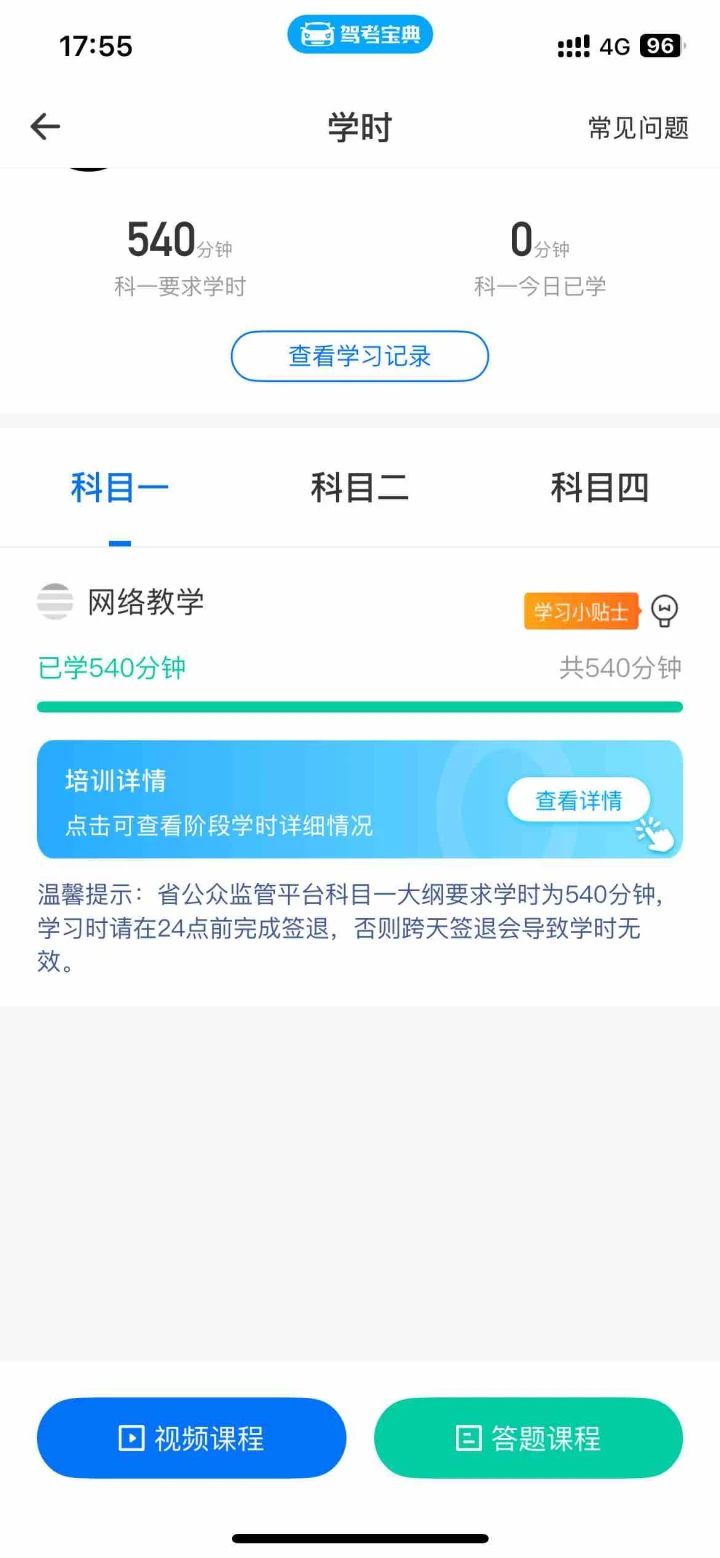Start 视频课程 video lessons
This screenshot has width=720, height=1558.
tap(192, 1438)
